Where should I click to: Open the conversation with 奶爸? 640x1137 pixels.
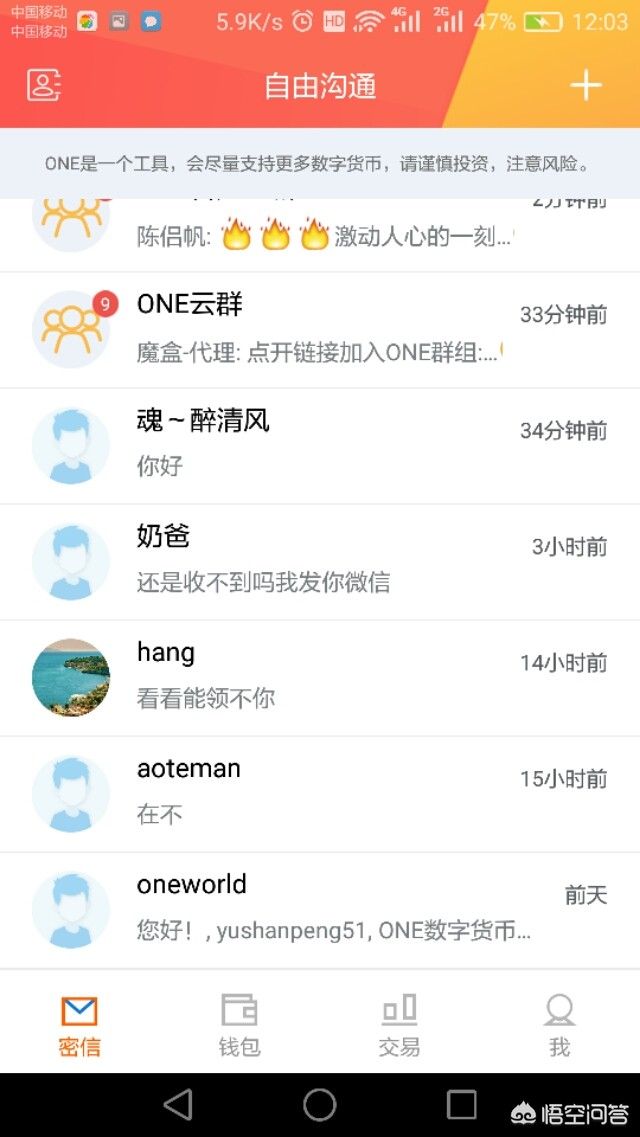click(x=320, y=562)
